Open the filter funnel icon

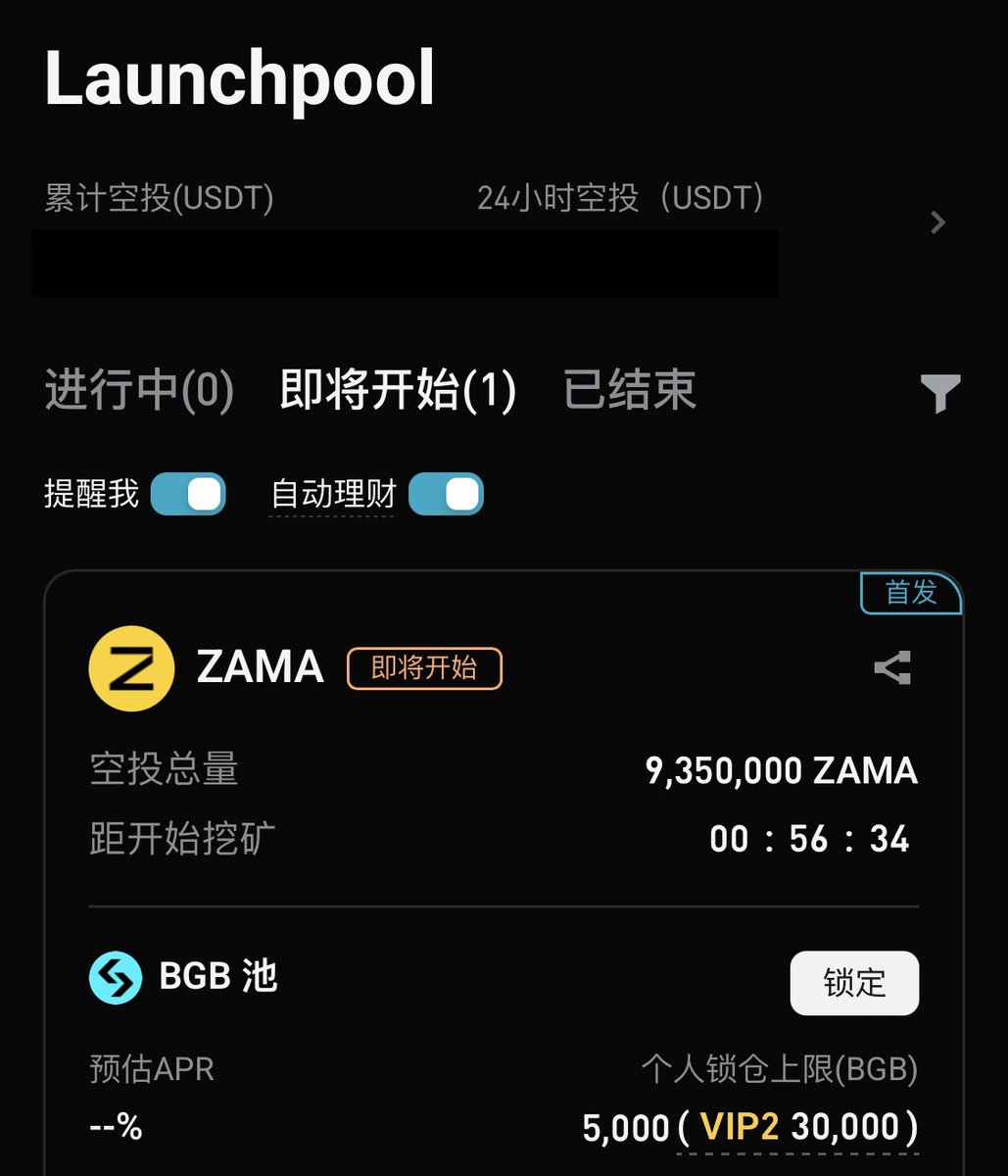point(939,393)
